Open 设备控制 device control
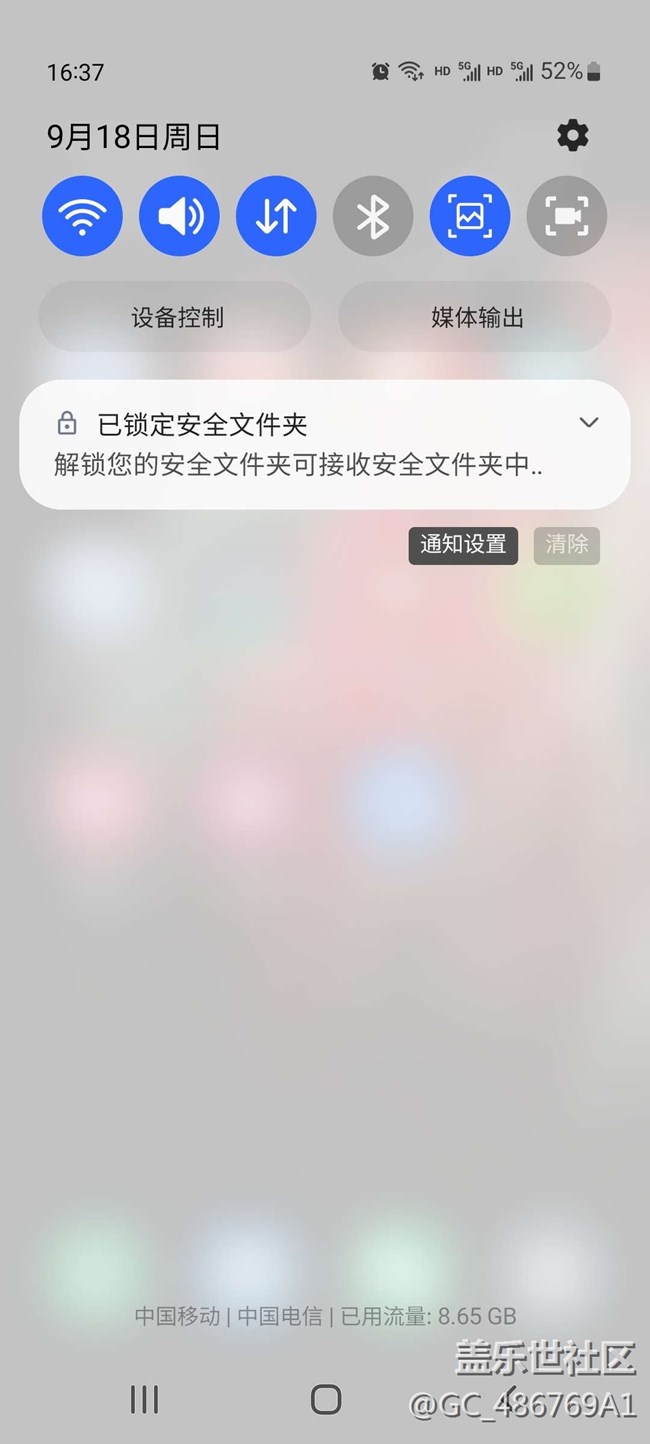Screen dimensions: 650x1444 point(176,318)
